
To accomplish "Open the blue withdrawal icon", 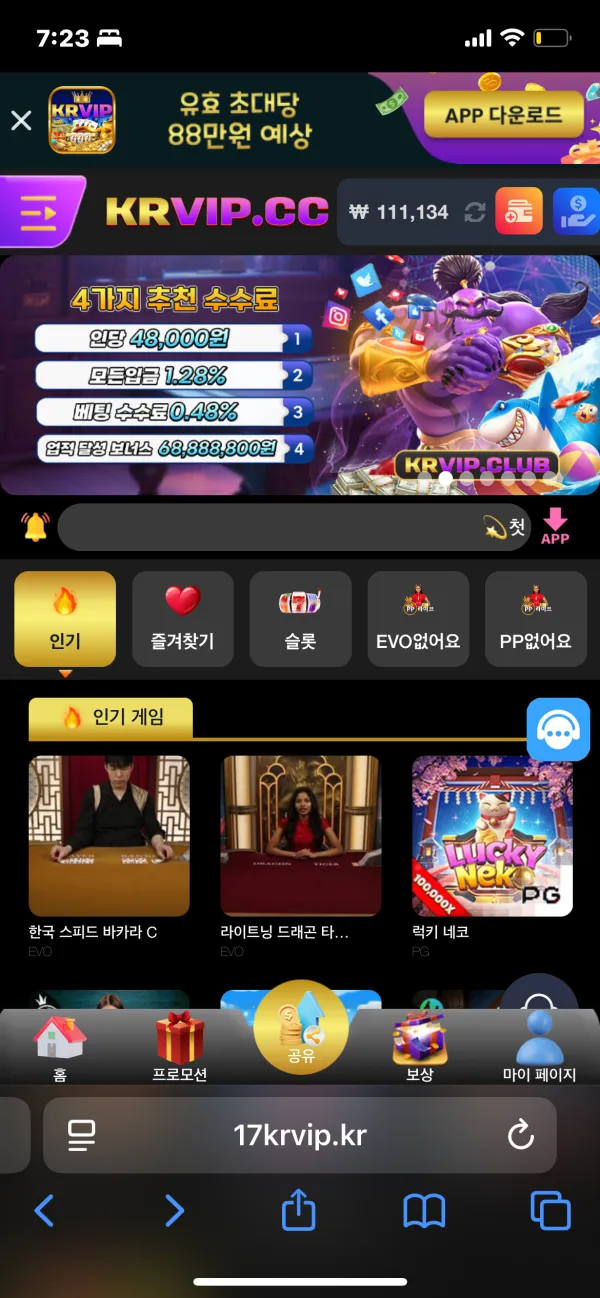I will (575, 212).
